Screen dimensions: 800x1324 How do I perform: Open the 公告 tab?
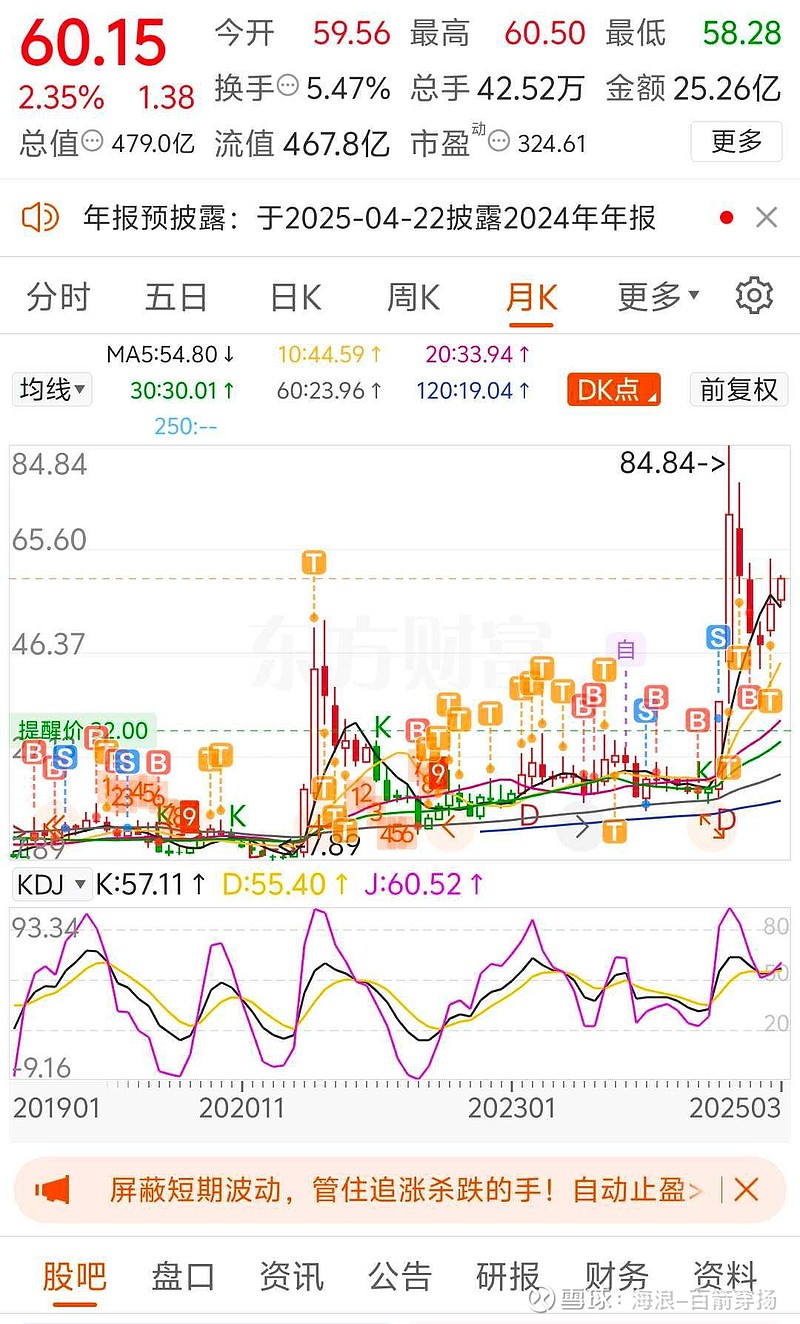point(400,1277)
